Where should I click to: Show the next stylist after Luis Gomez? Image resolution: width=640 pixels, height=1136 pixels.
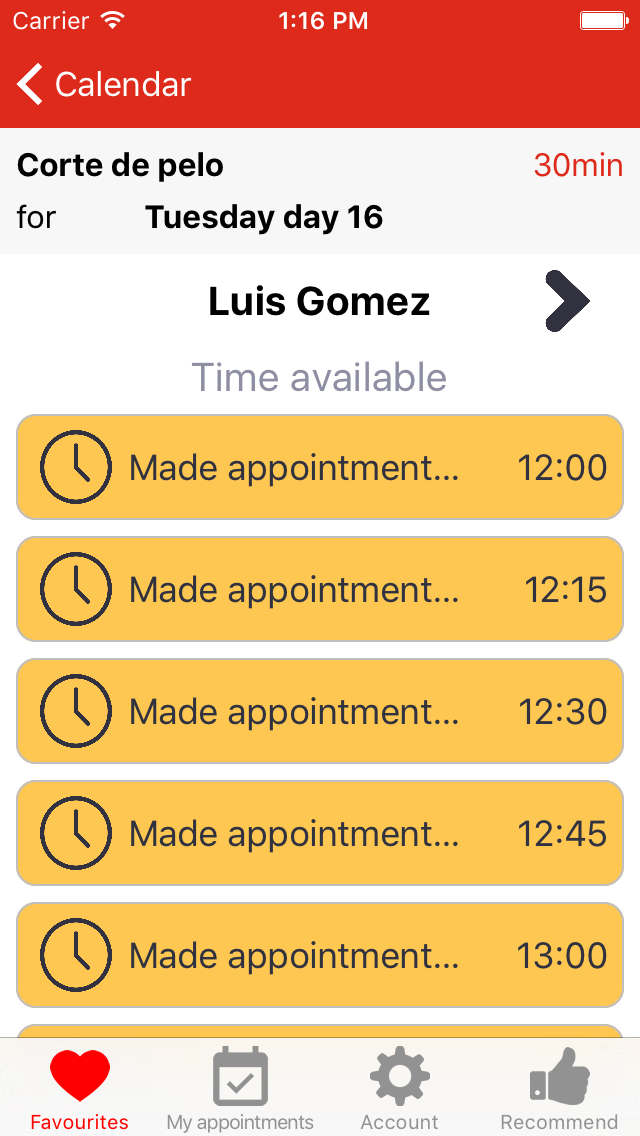click(567, 301)
